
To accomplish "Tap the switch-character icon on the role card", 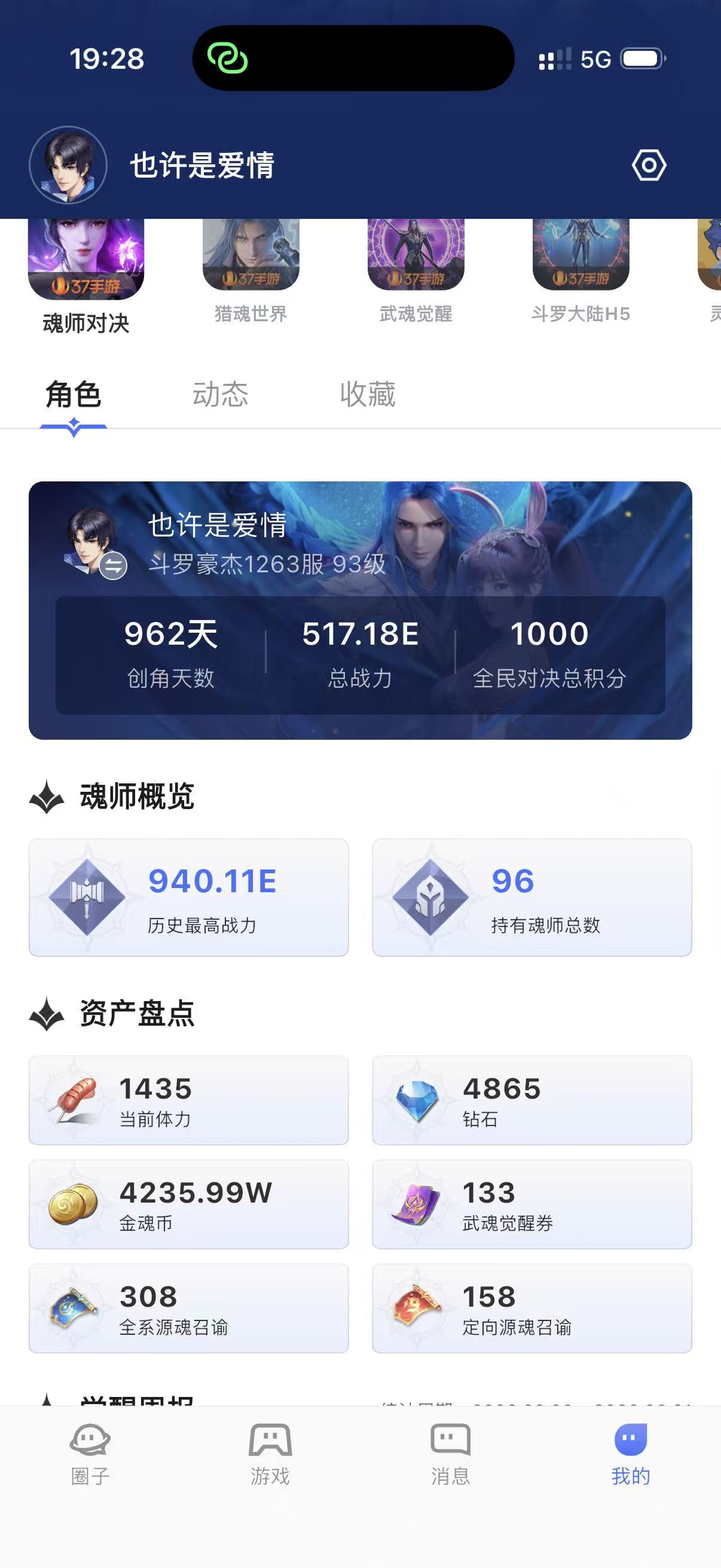I will [113, 566].
